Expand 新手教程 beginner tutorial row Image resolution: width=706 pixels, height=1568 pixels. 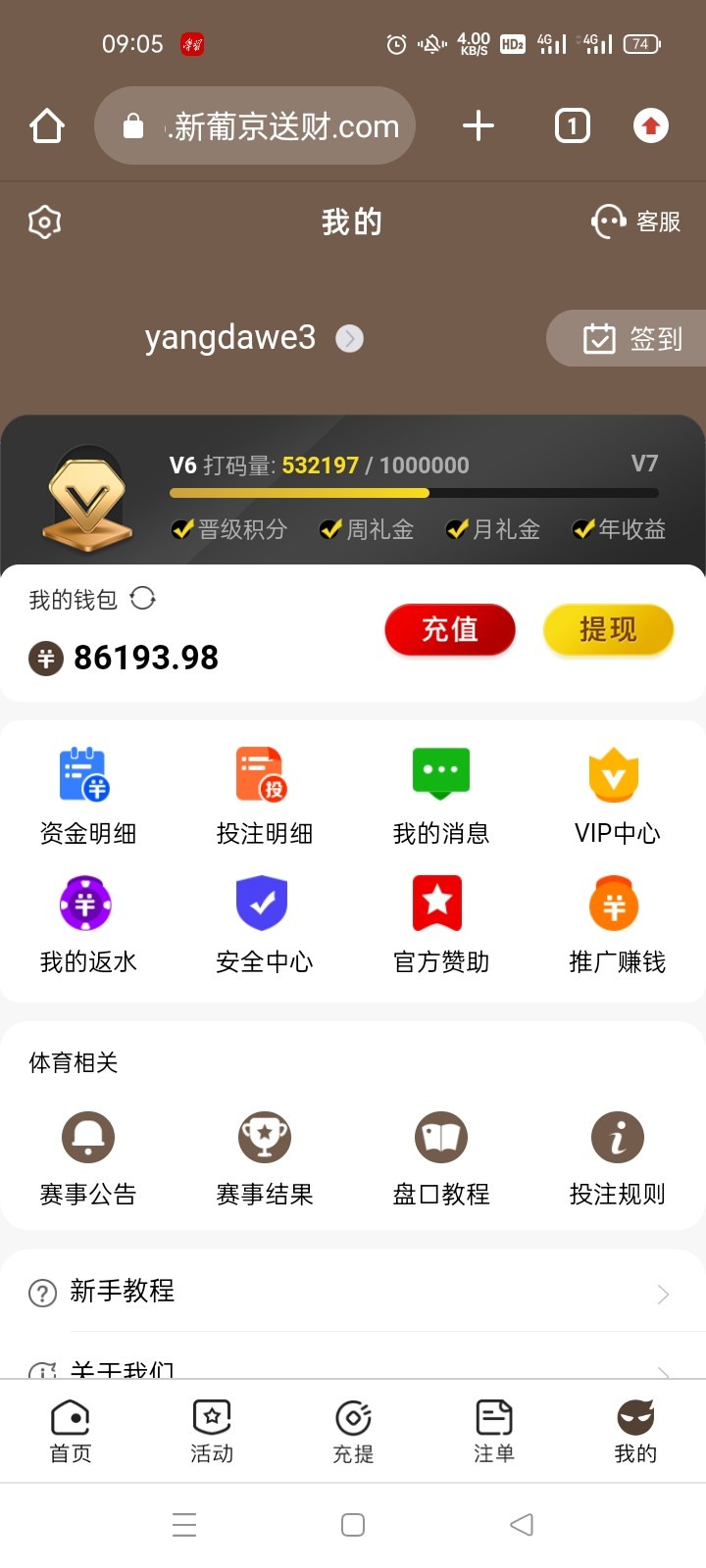(x=353, y=1292)
